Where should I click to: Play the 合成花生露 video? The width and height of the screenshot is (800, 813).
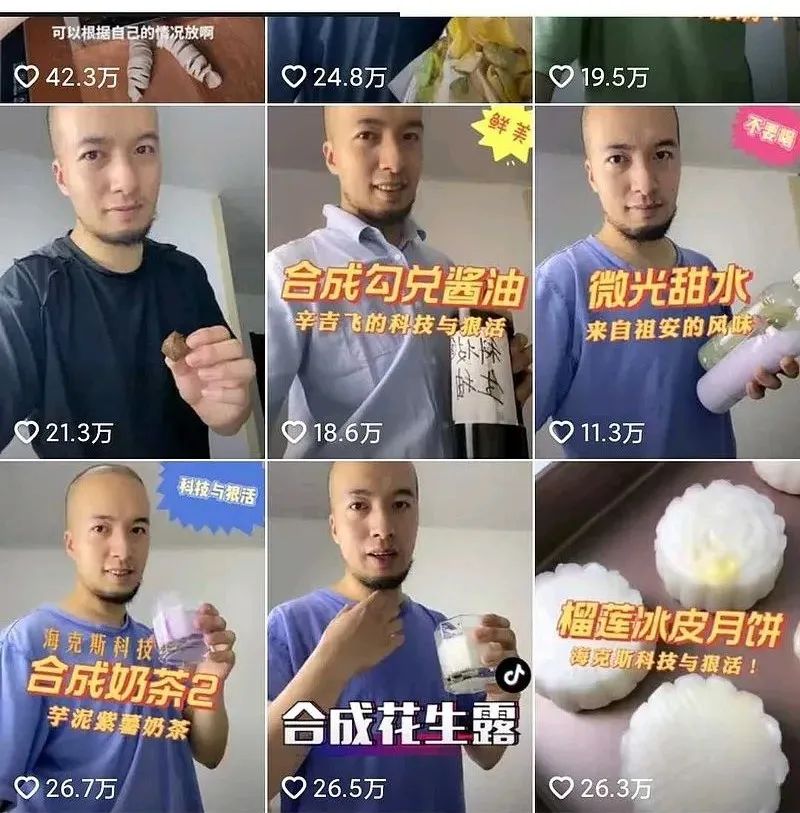click(399, 636)
